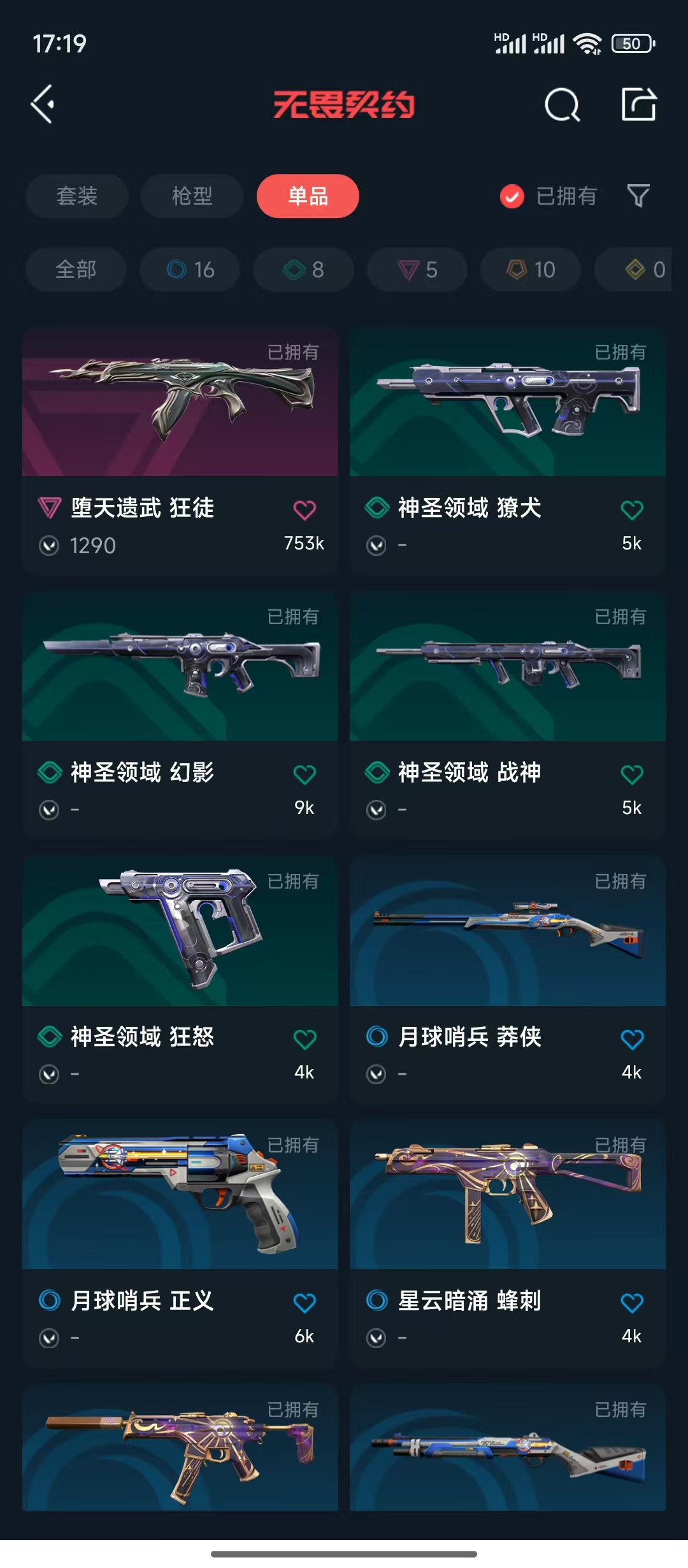This screenshot has height=1568, width=688.
Task: Like the 神圣领域 战神 skin
Action: (632, 774)
